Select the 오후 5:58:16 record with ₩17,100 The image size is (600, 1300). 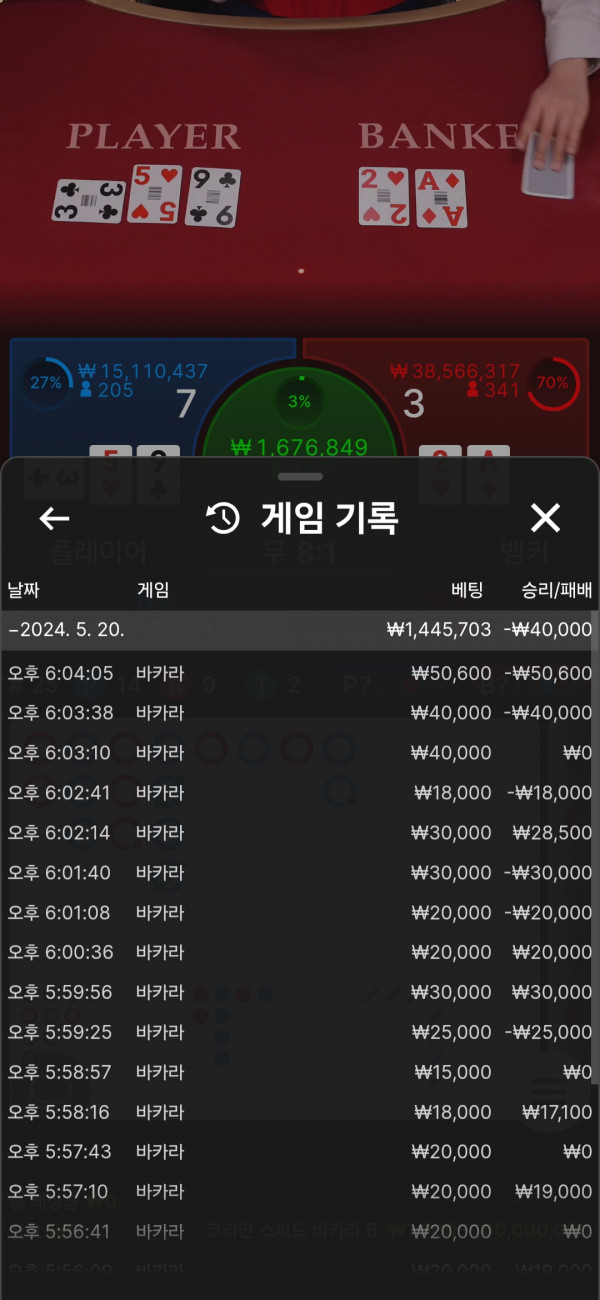pyautogui.click(x=300, y=1112)
